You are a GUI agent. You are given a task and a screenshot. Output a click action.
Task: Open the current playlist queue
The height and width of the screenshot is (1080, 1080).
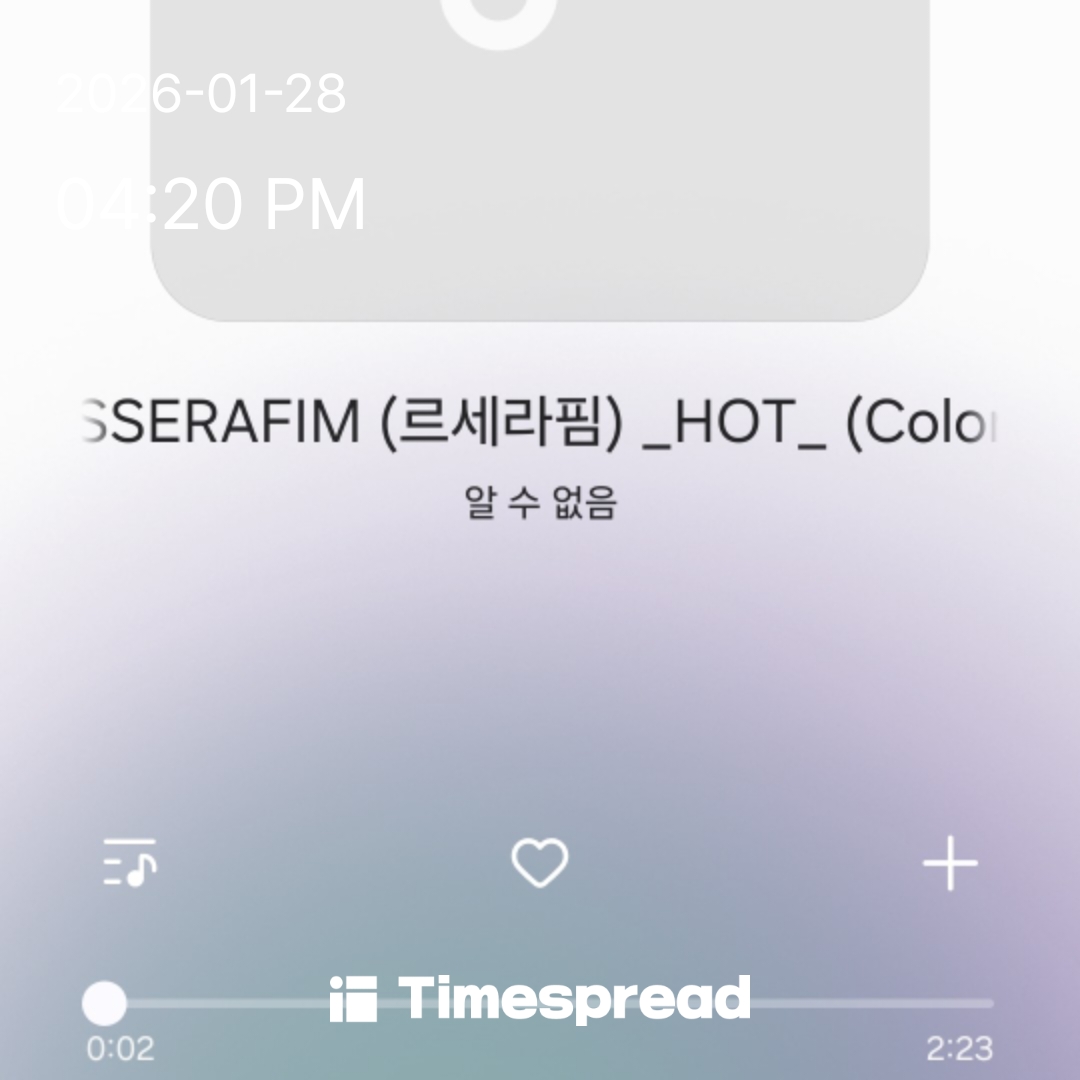tap(130, 863)
